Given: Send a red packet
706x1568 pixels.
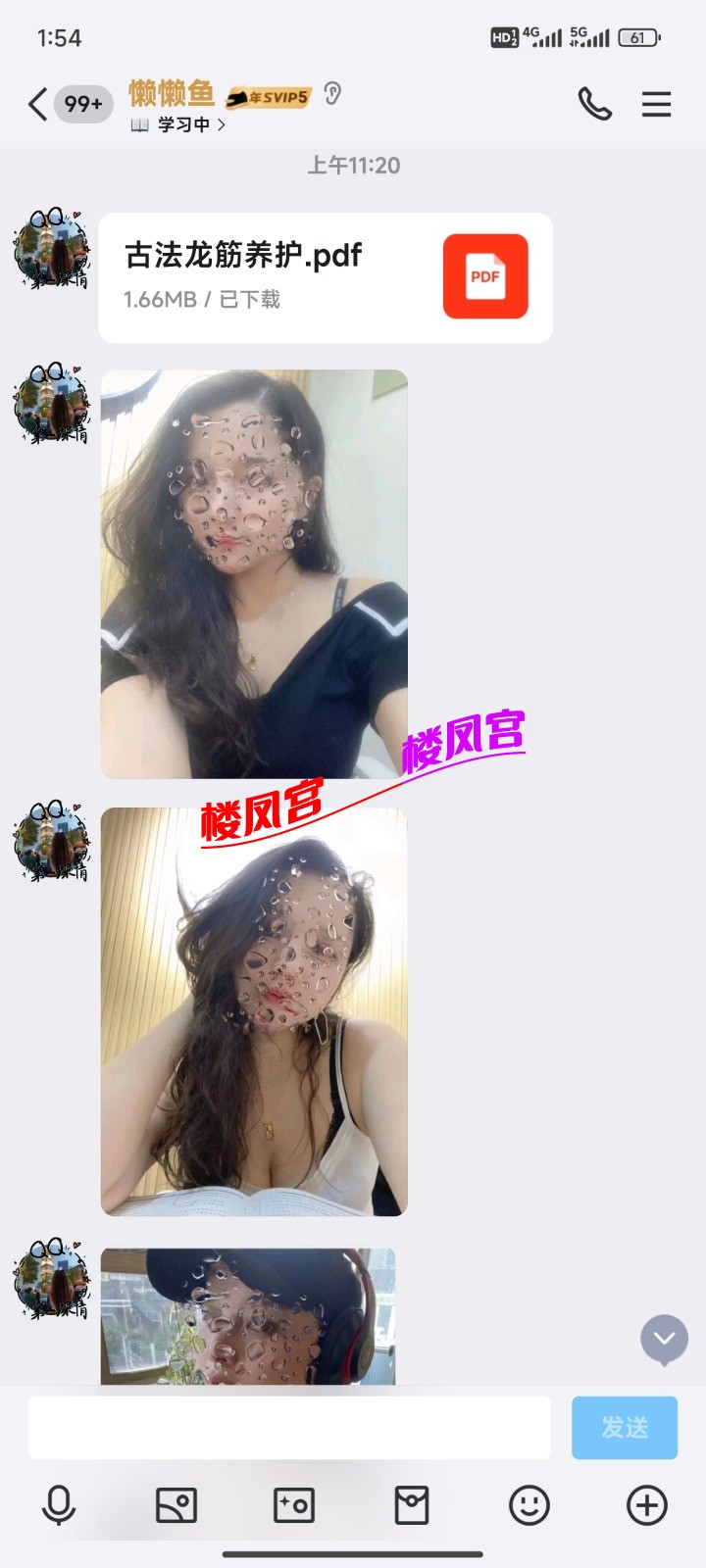Looking at the screenshot, I should (412, 1505).
